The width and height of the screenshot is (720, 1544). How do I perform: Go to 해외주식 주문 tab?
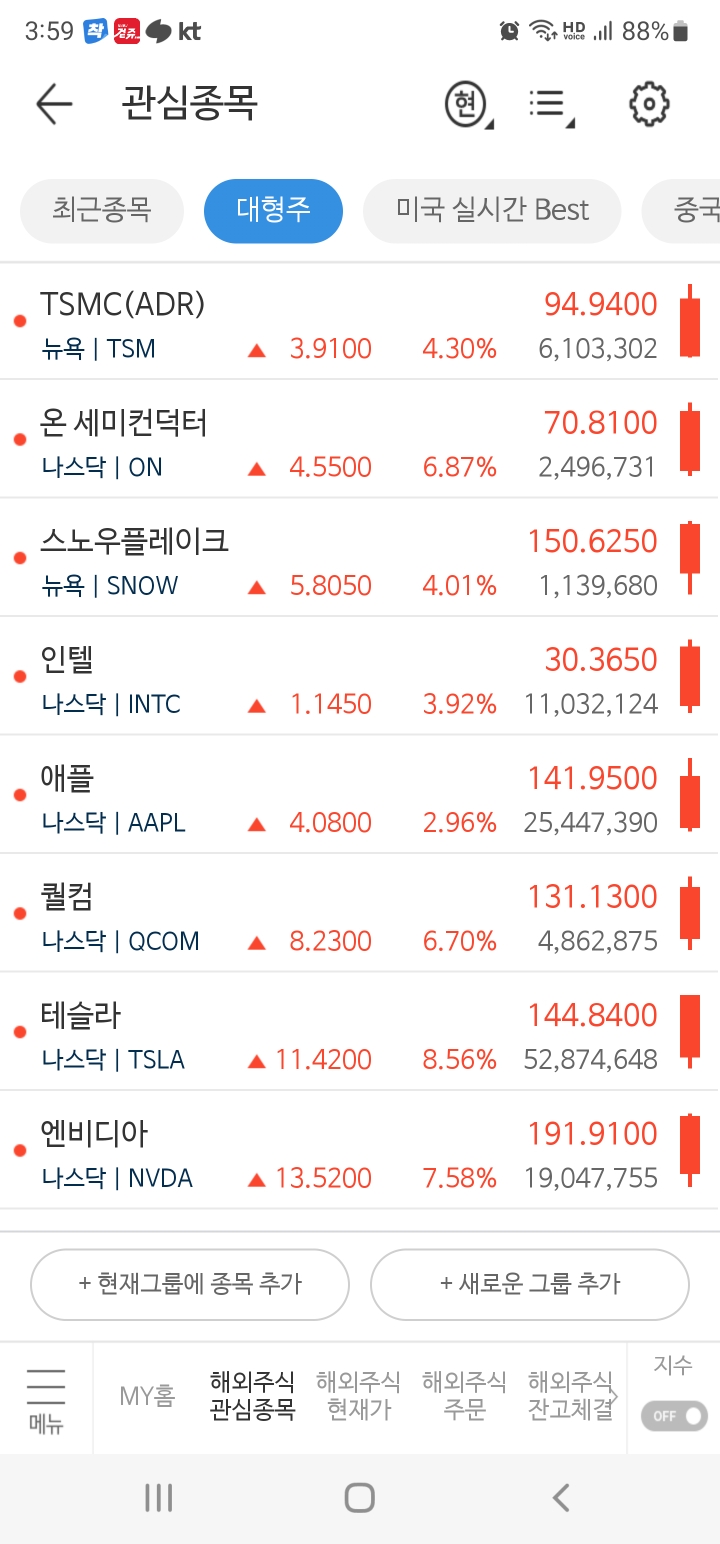464,1396
